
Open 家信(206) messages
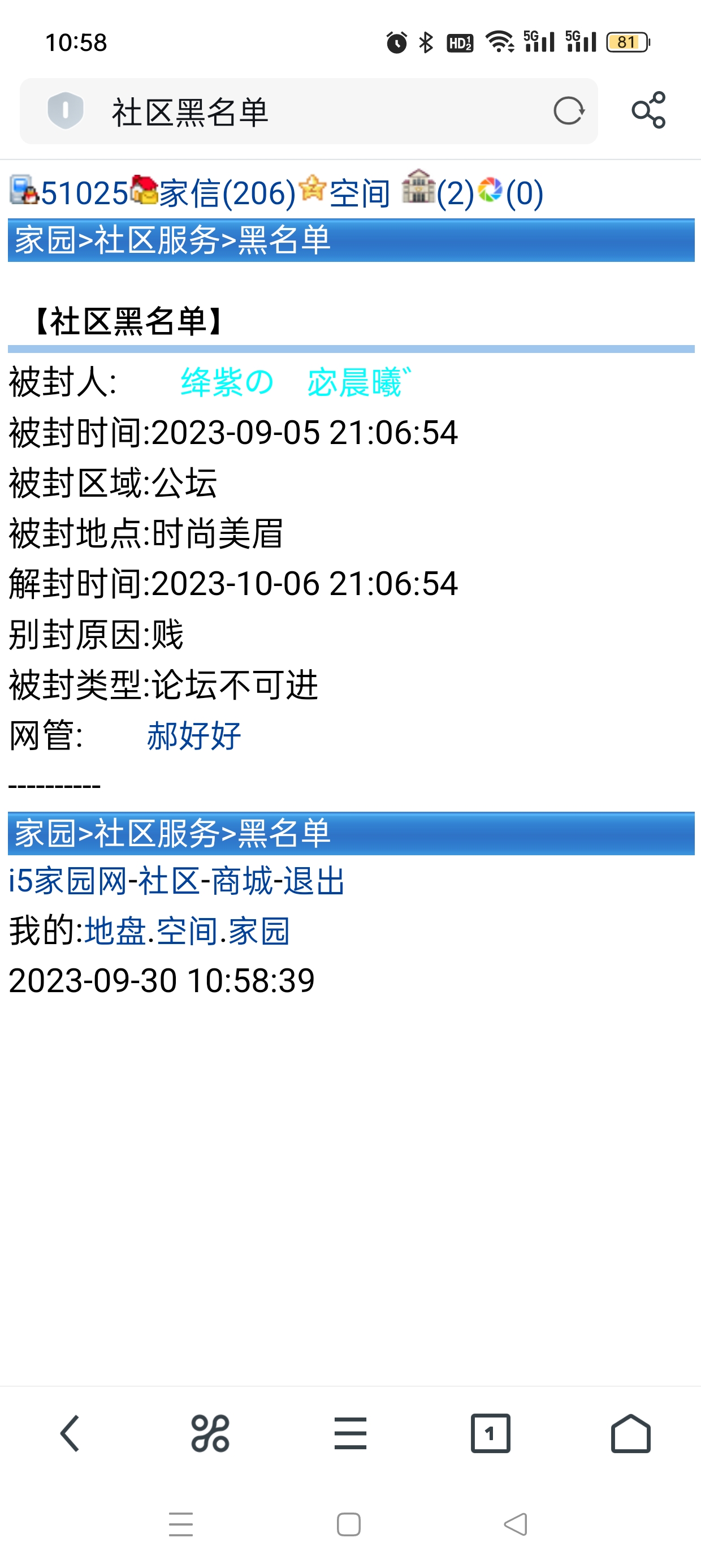coord(226,193)
